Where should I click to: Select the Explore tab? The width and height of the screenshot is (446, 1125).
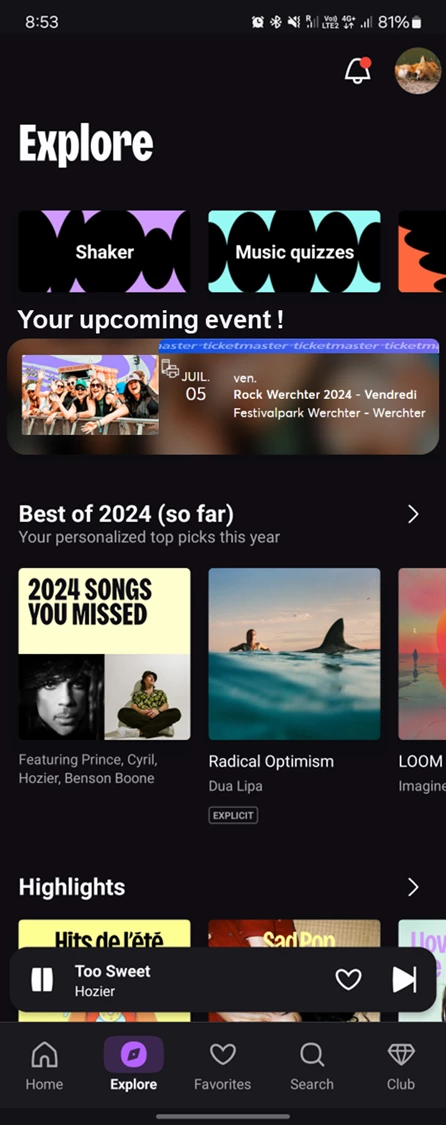(x=133, y=1065)
